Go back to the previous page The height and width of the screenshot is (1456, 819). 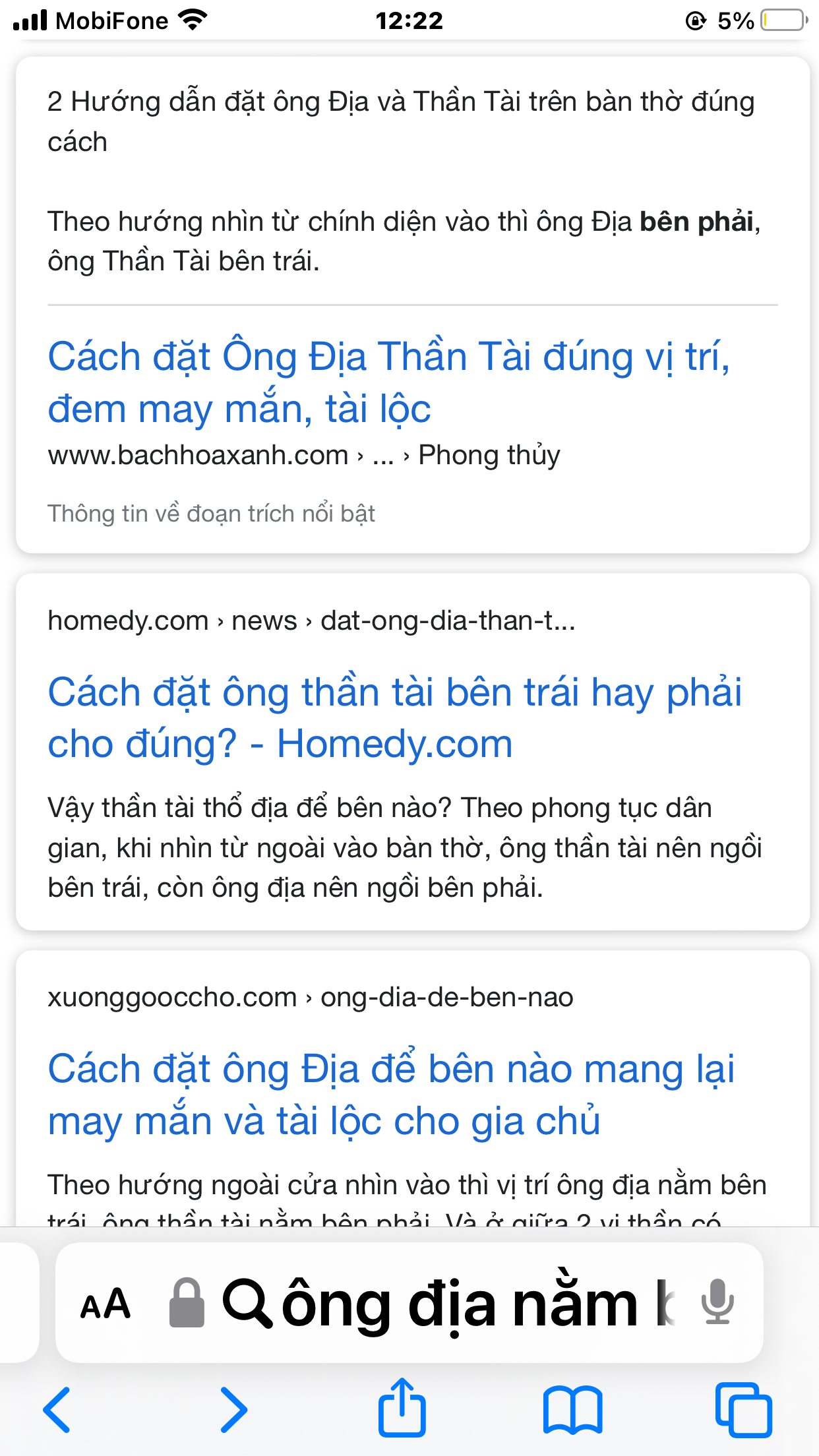coord(57,1410)
